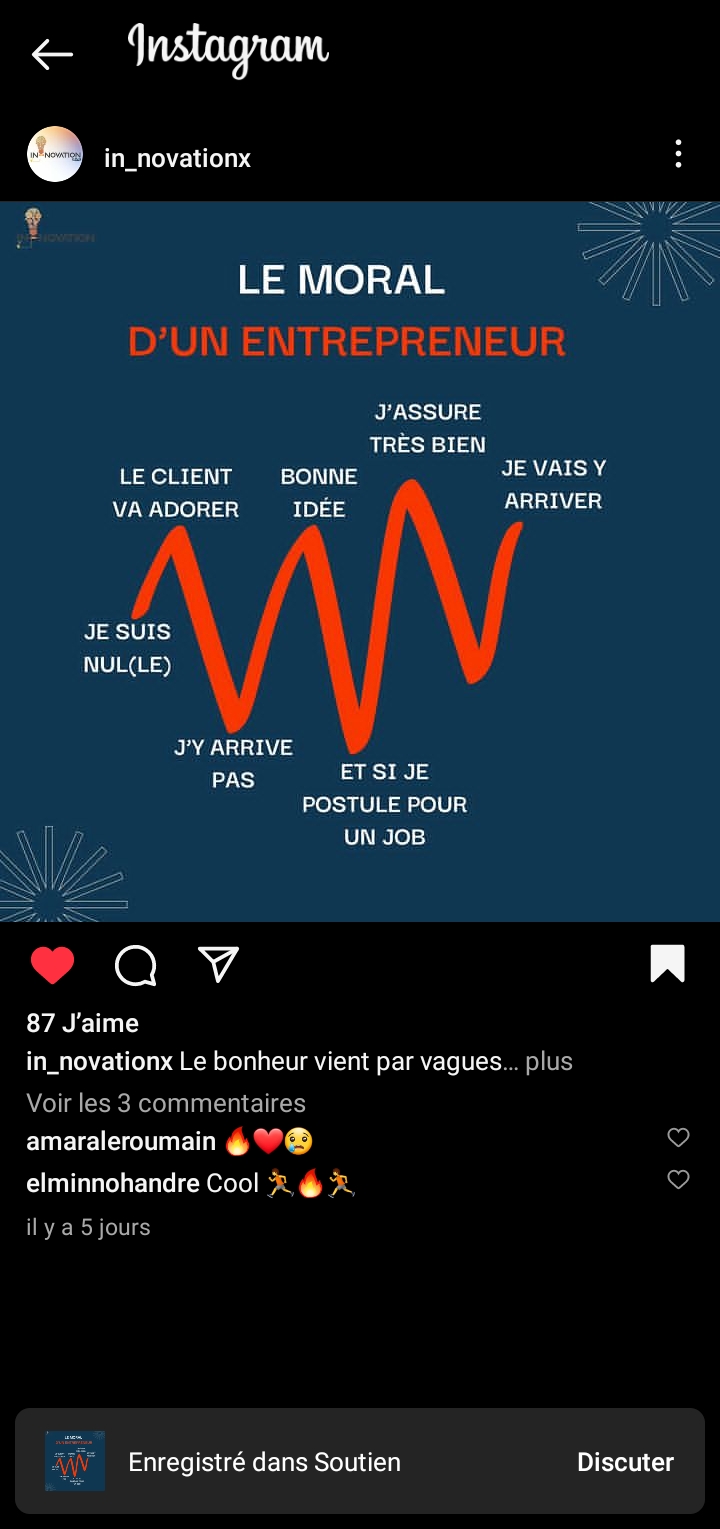The image size is (720, 1529).
Task: Remove the post from saved bookmarks
Action: point(667,964)
